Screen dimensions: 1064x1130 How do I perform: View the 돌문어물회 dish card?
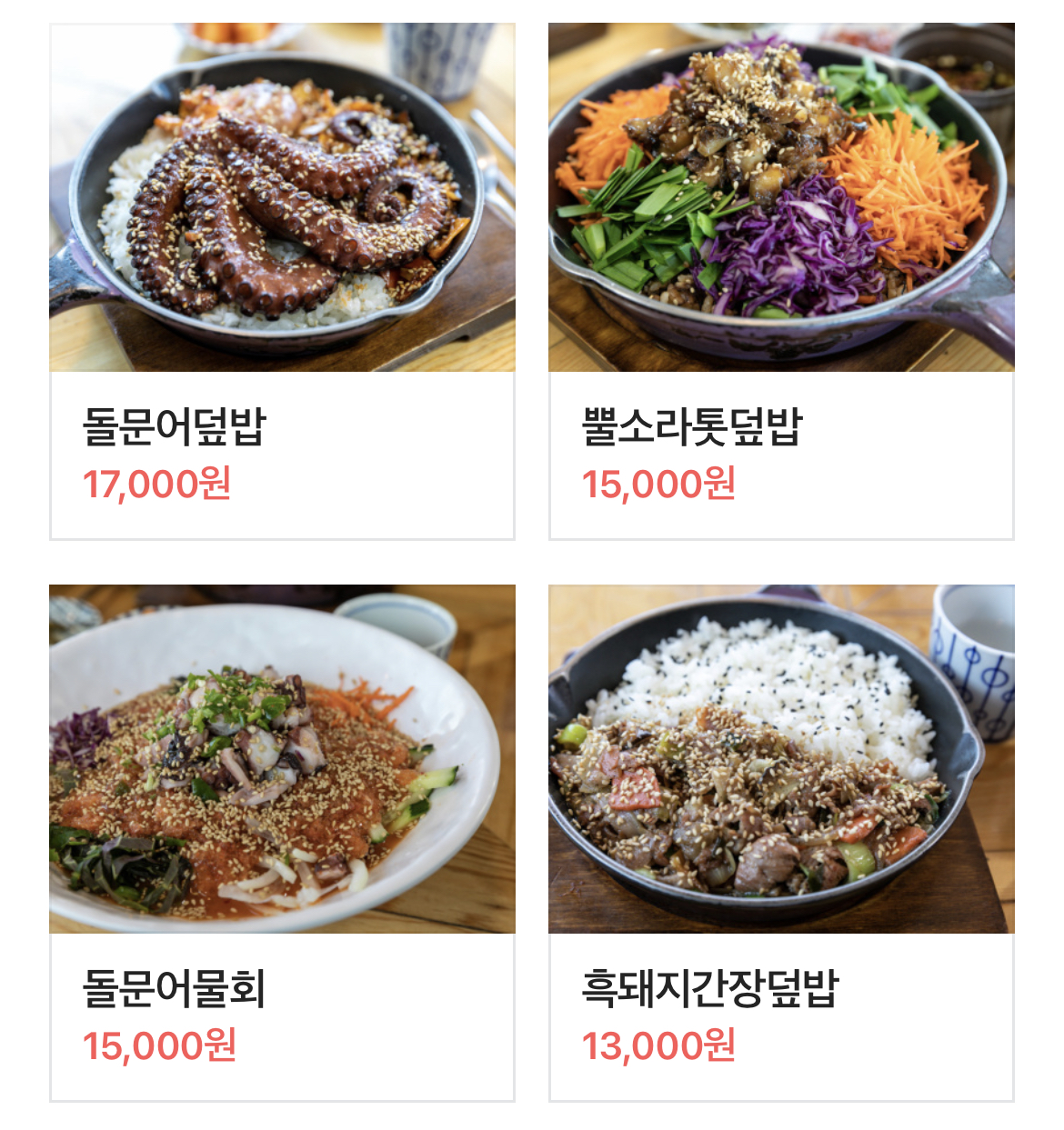pos(282,843)
